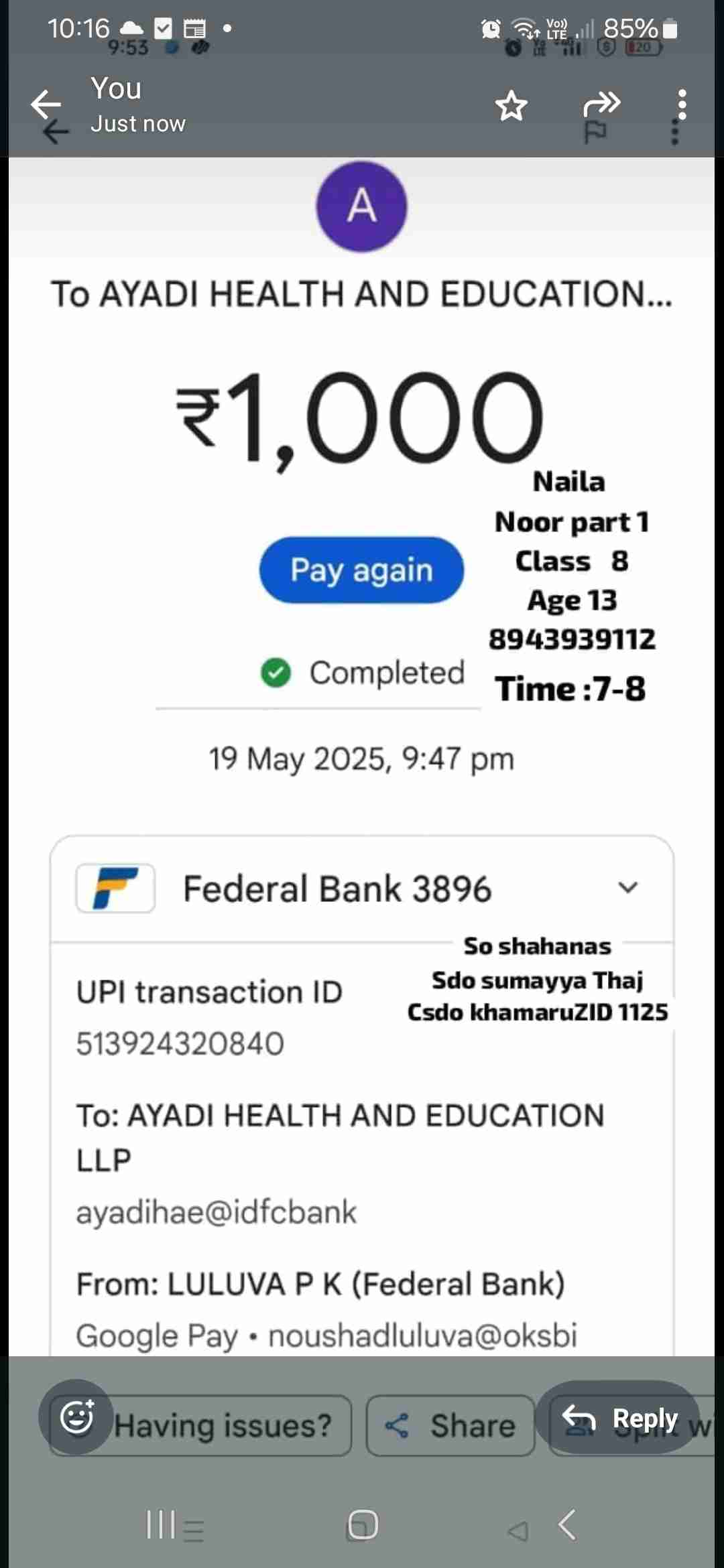Add an emoji reaction to the image

76,1417
